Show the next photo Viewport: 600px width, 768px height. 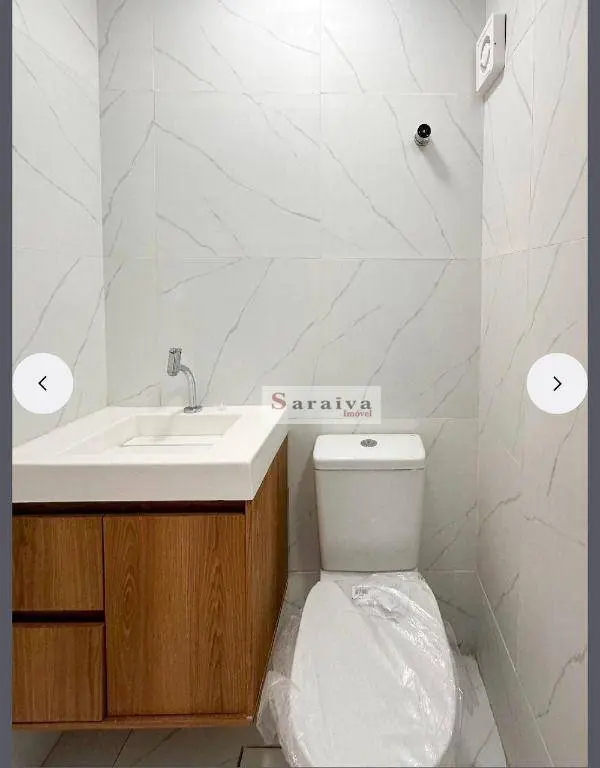pos(556,383)
